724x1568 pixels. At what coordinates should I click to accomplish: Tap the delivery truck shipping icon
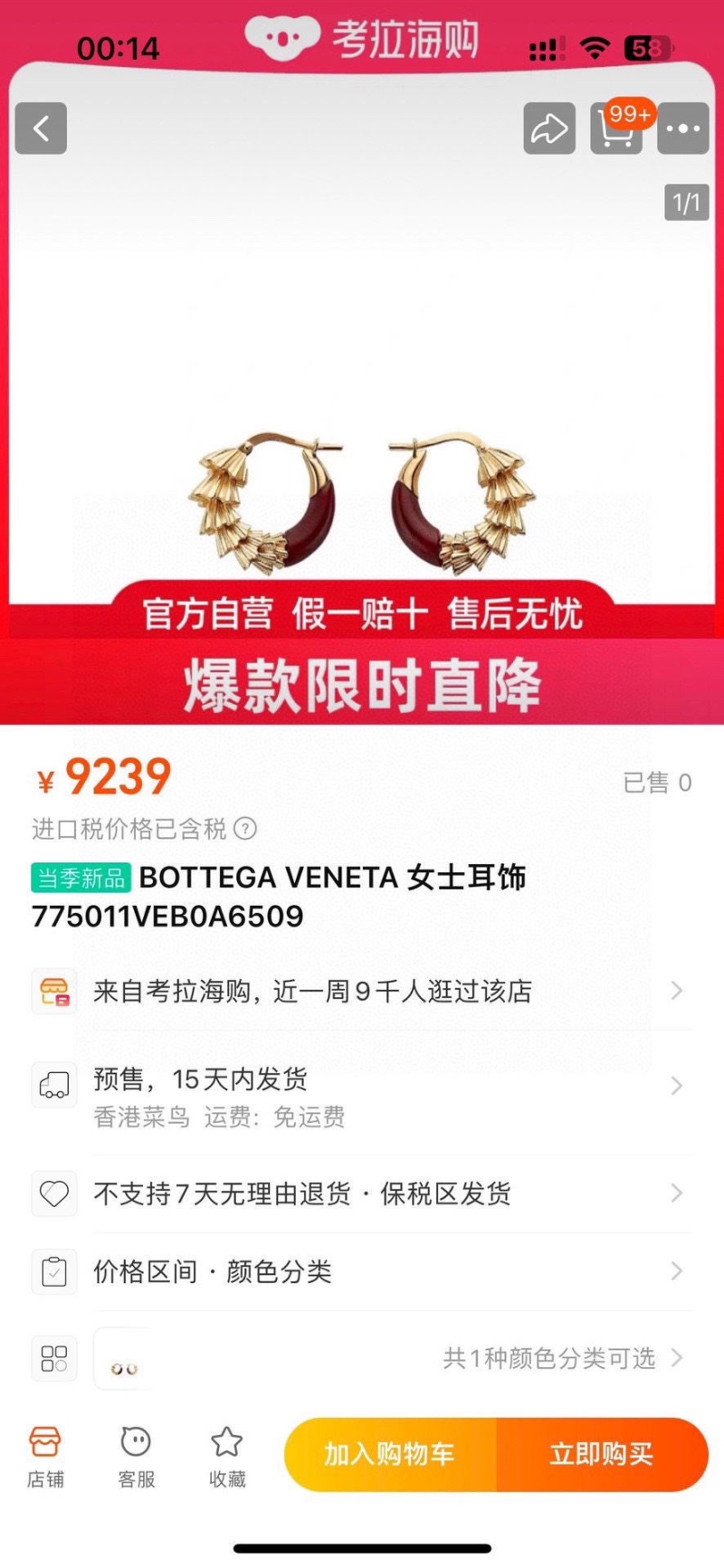point(53,1086)
